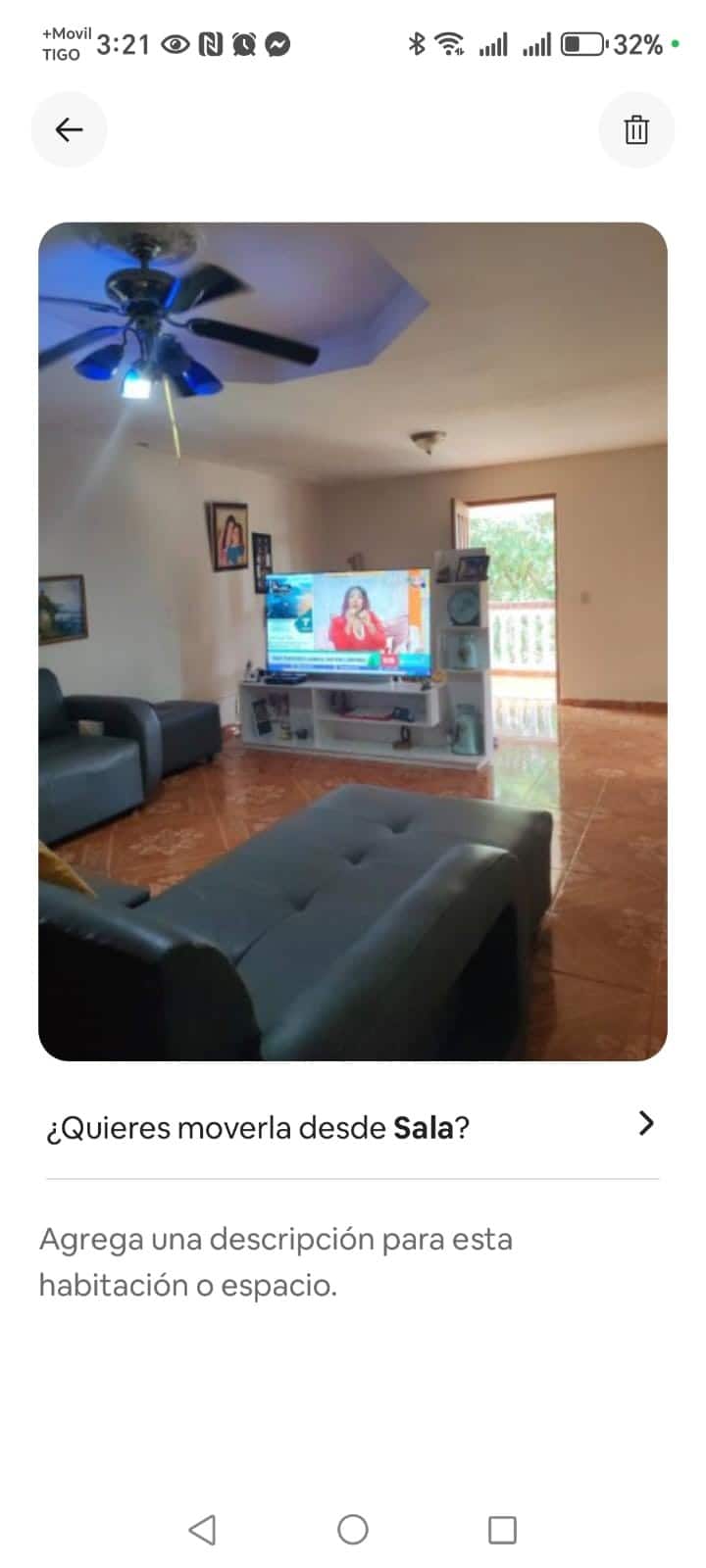Delete this photo with the trash icon
This screenshot has height=1568, width=706.
(636, 129)
